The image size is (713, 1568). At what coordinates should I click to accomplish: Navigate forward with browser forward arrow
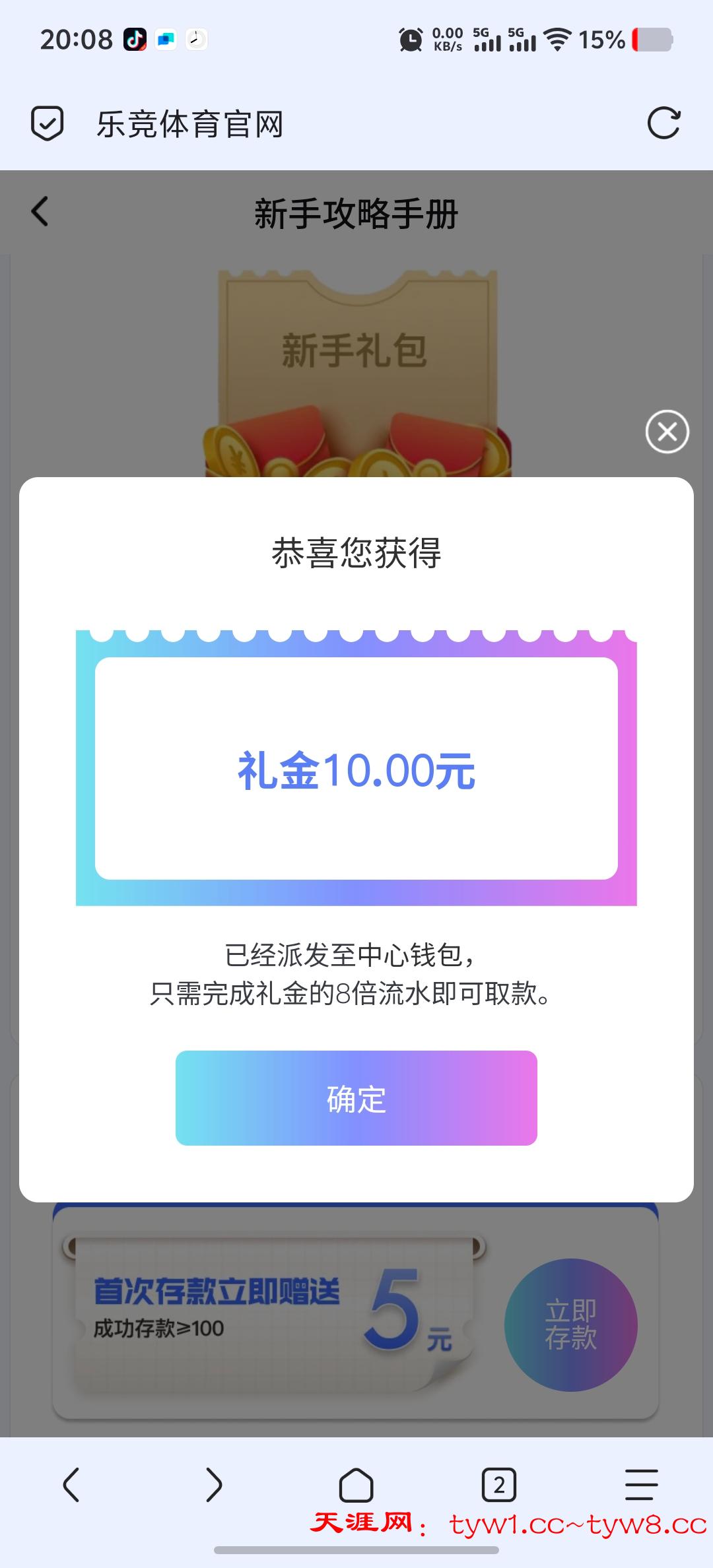point(214,1485)
